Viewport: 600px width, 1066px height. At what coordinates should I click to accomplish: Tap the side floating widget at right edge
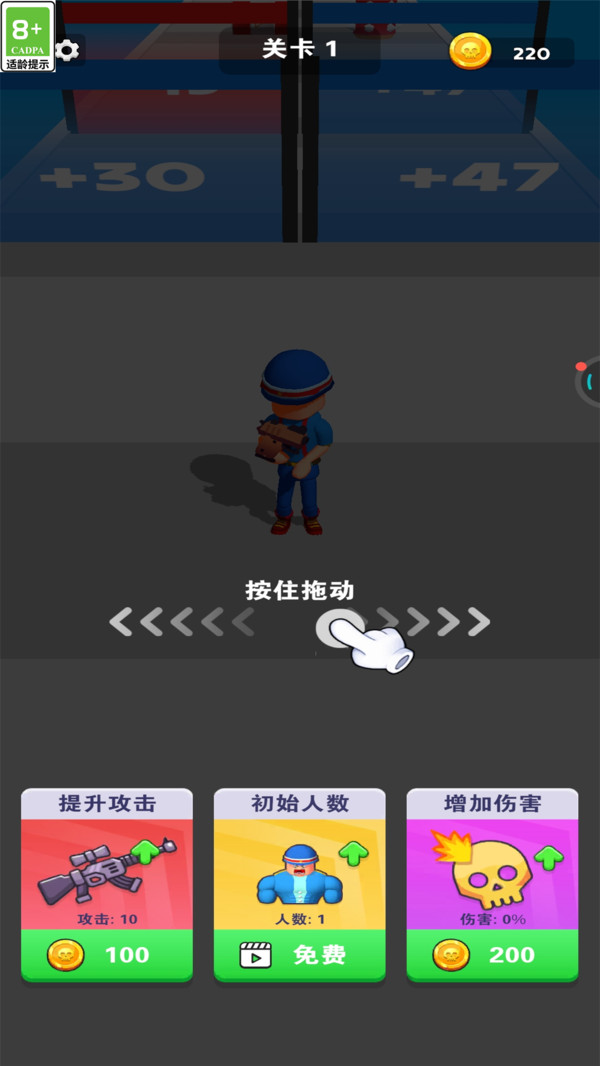click(589, 381)
